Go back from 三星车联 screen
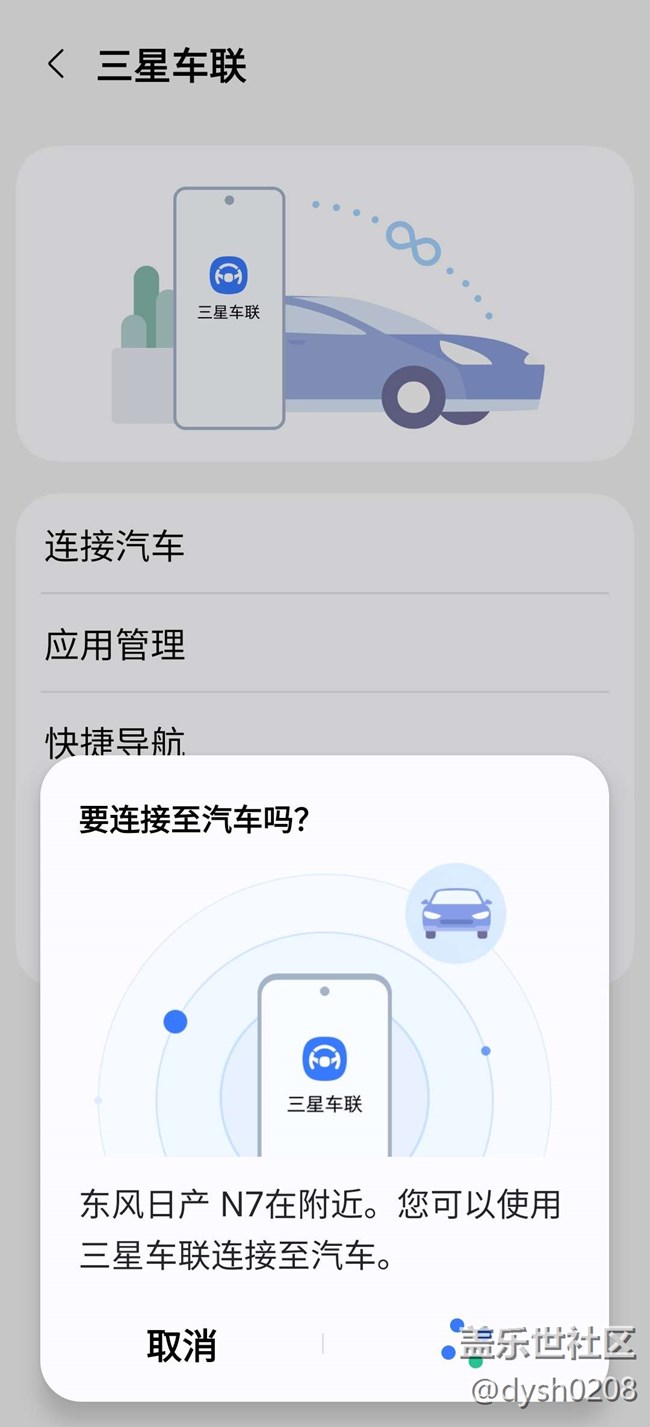This screenshot has height=1427, width=650. 57,66
